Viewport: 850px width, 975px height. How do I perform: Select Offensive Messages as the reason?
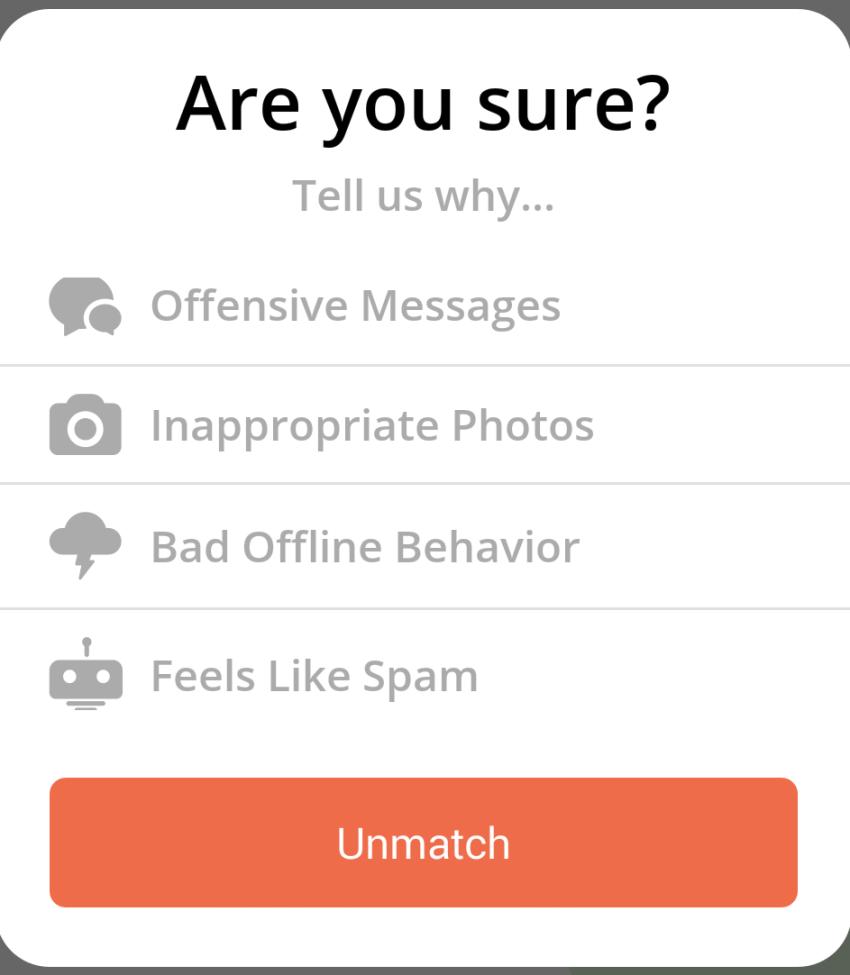[355, 306]
